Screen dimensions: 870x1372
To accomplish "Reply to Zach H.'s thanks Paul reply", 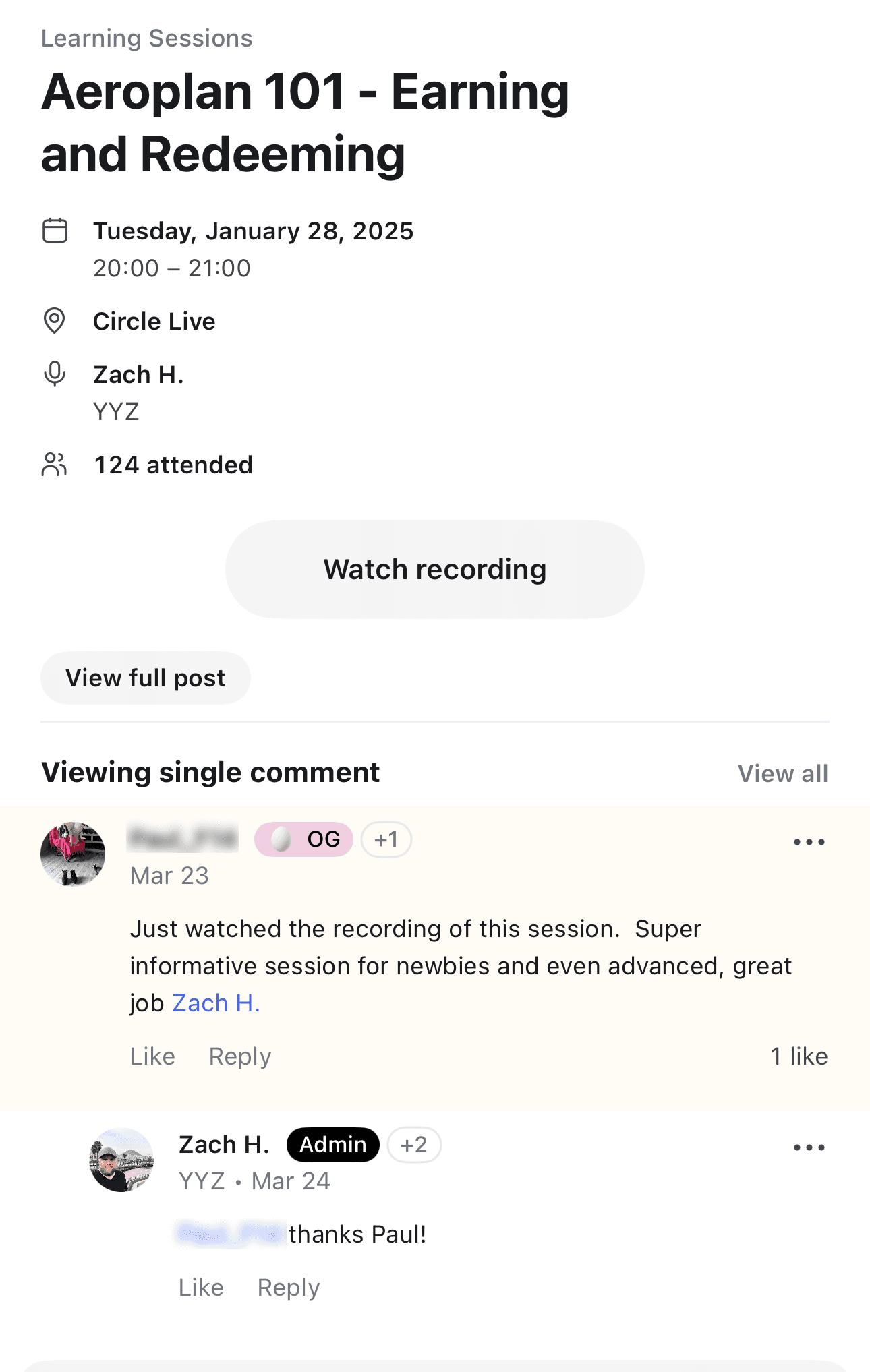I will click(x=289, y=1287).
